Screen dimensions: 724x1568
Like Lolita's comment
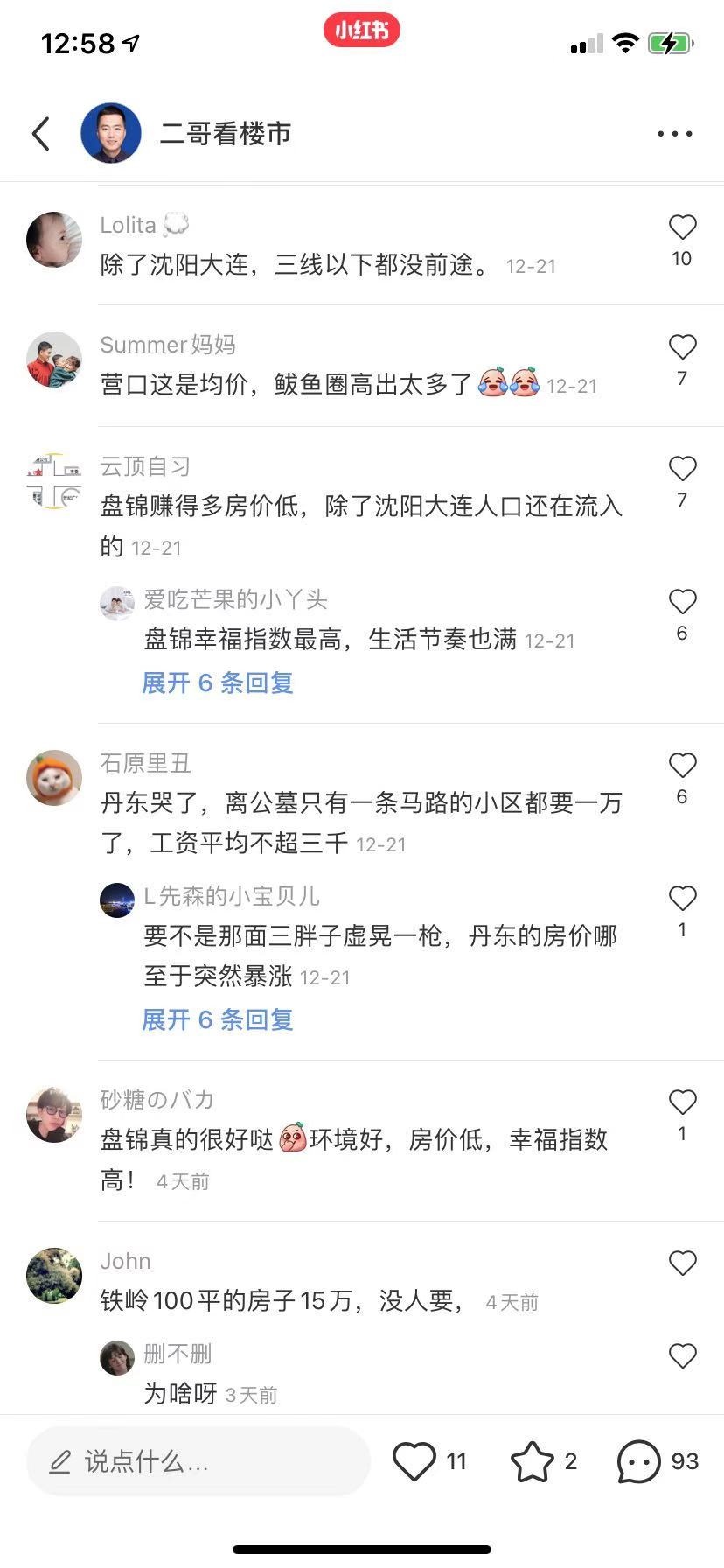(682, 227)
